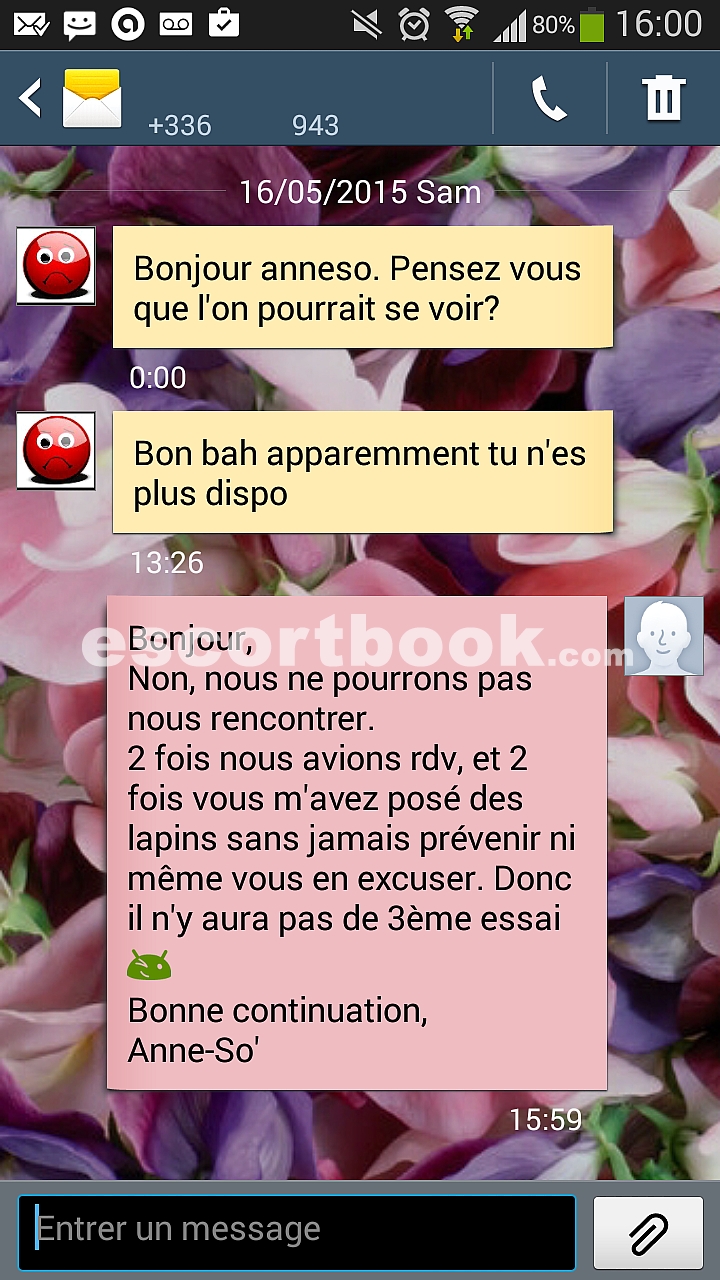The width and height of the screenshot is (720, 1280).
Task: Go back using the top-left arrow
Action: pyautogui.click(x=31, y=98)
